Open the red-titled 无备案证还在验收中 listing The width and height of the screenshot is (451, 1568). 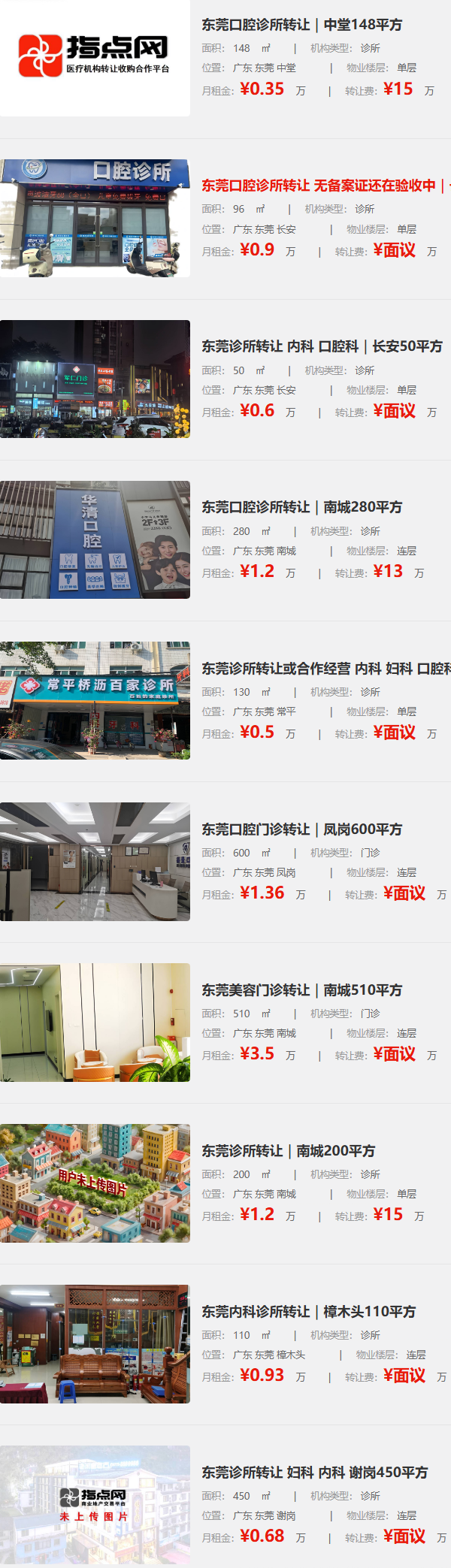(326, 186)
